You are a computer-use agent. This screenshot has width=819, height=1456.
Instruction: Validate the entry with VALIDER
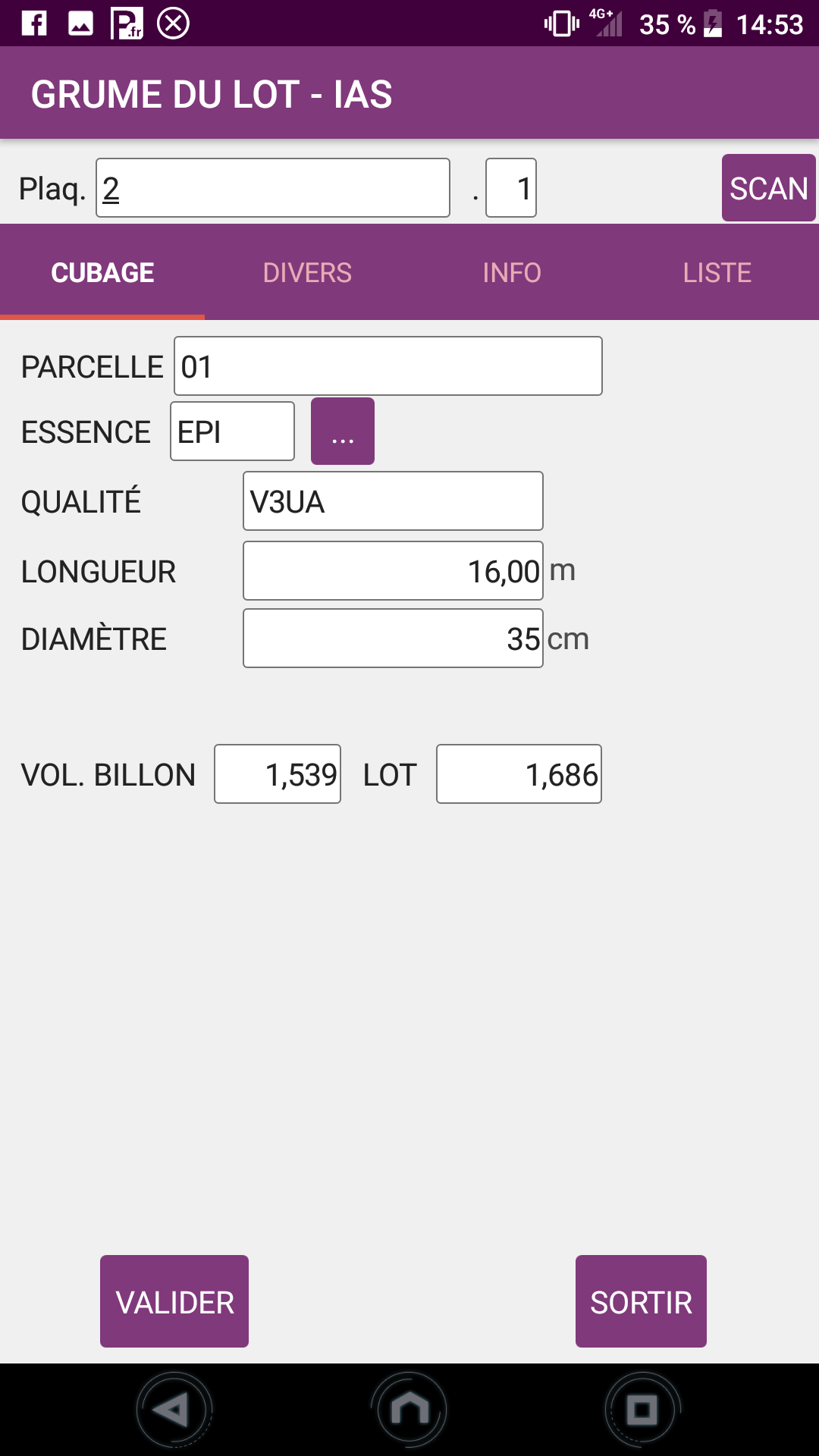[174, 1301]
